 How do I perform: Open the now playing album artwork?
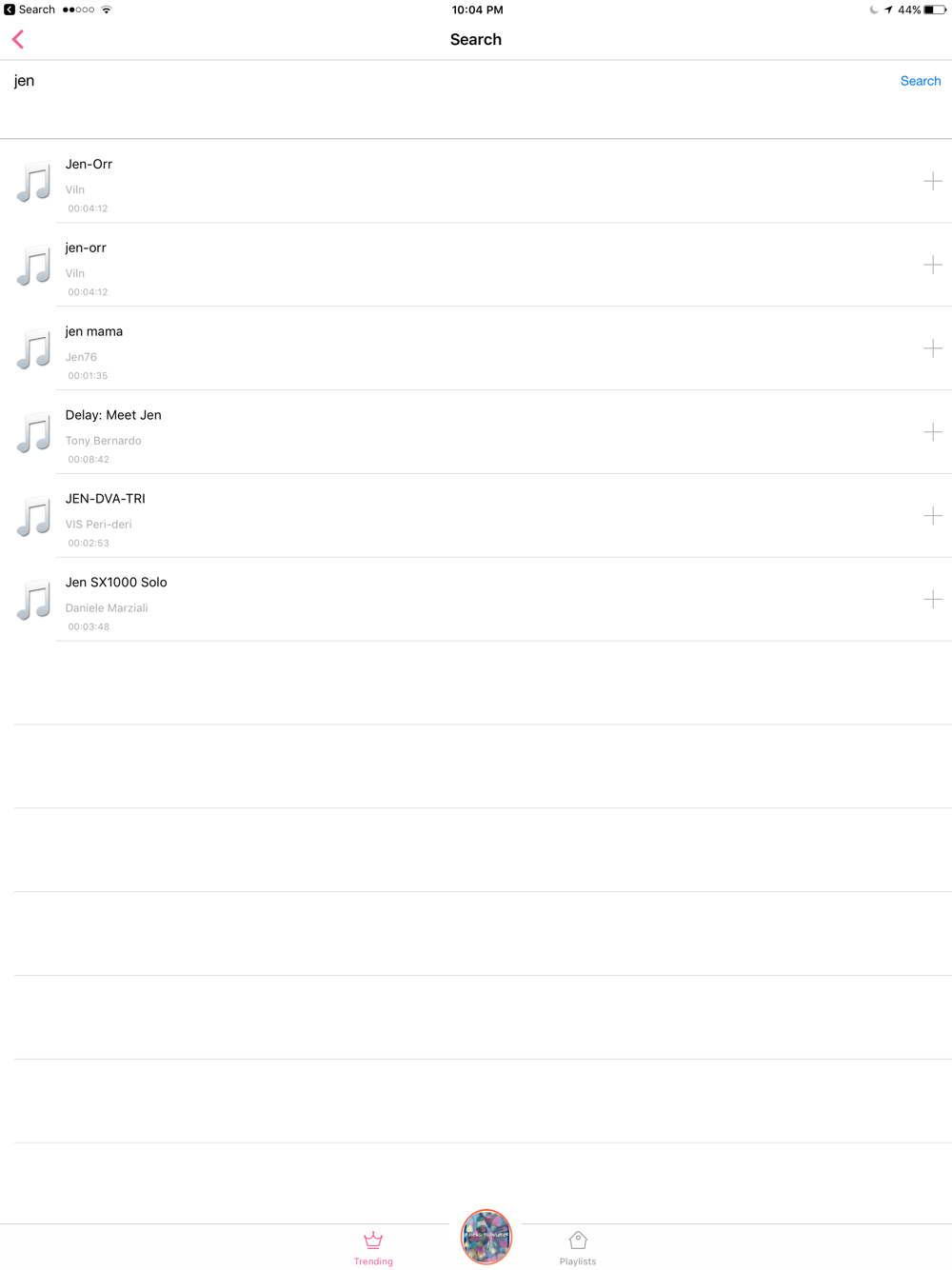coord(486,1237)
